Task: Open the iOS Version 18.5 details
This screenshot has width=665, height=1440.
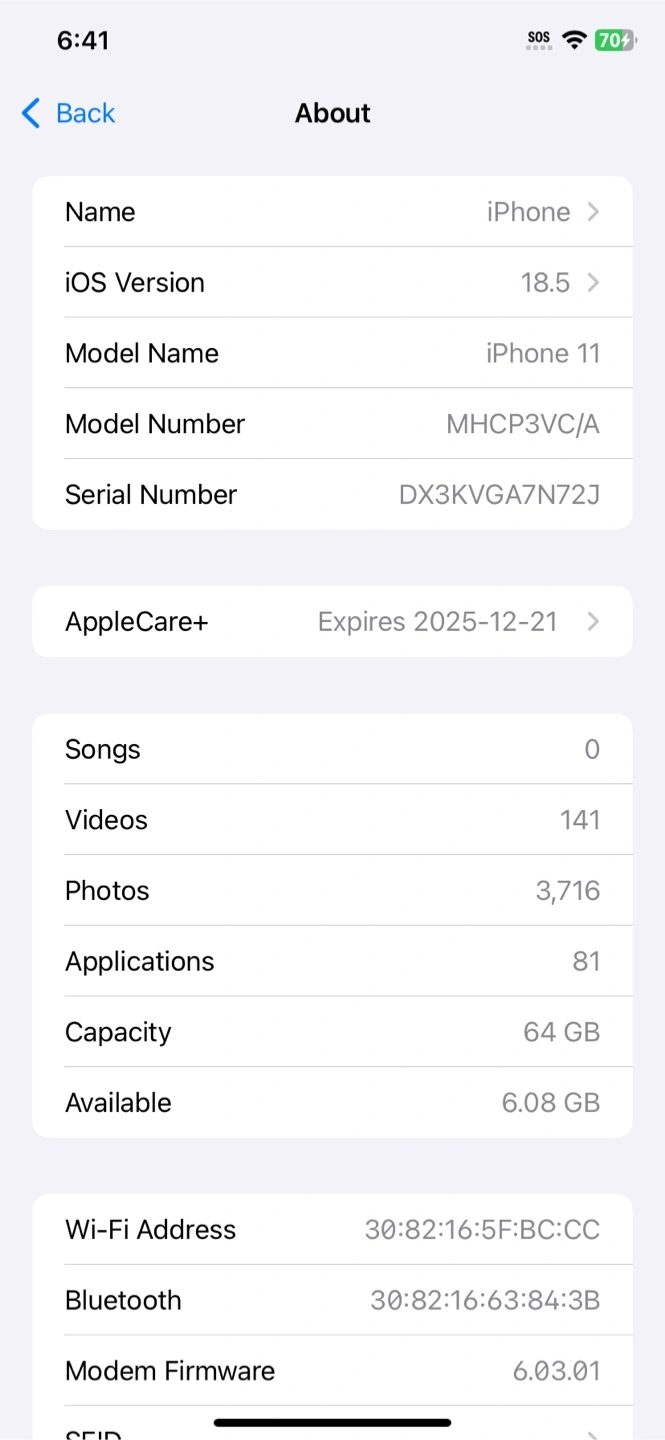Action: coord(332,283)
